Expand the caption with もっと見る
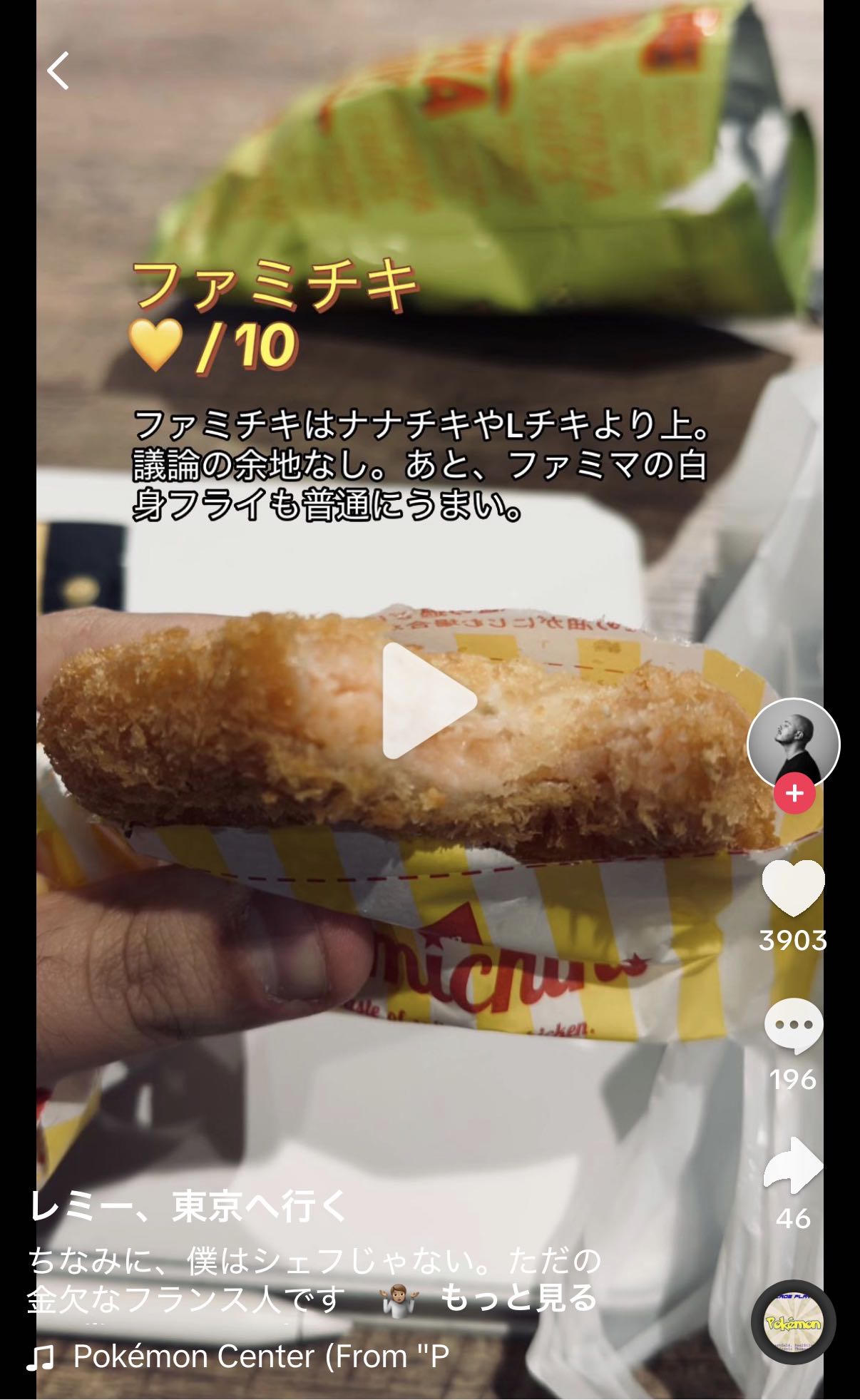Screen dimensions: 860x1400 coord(518,1298)
